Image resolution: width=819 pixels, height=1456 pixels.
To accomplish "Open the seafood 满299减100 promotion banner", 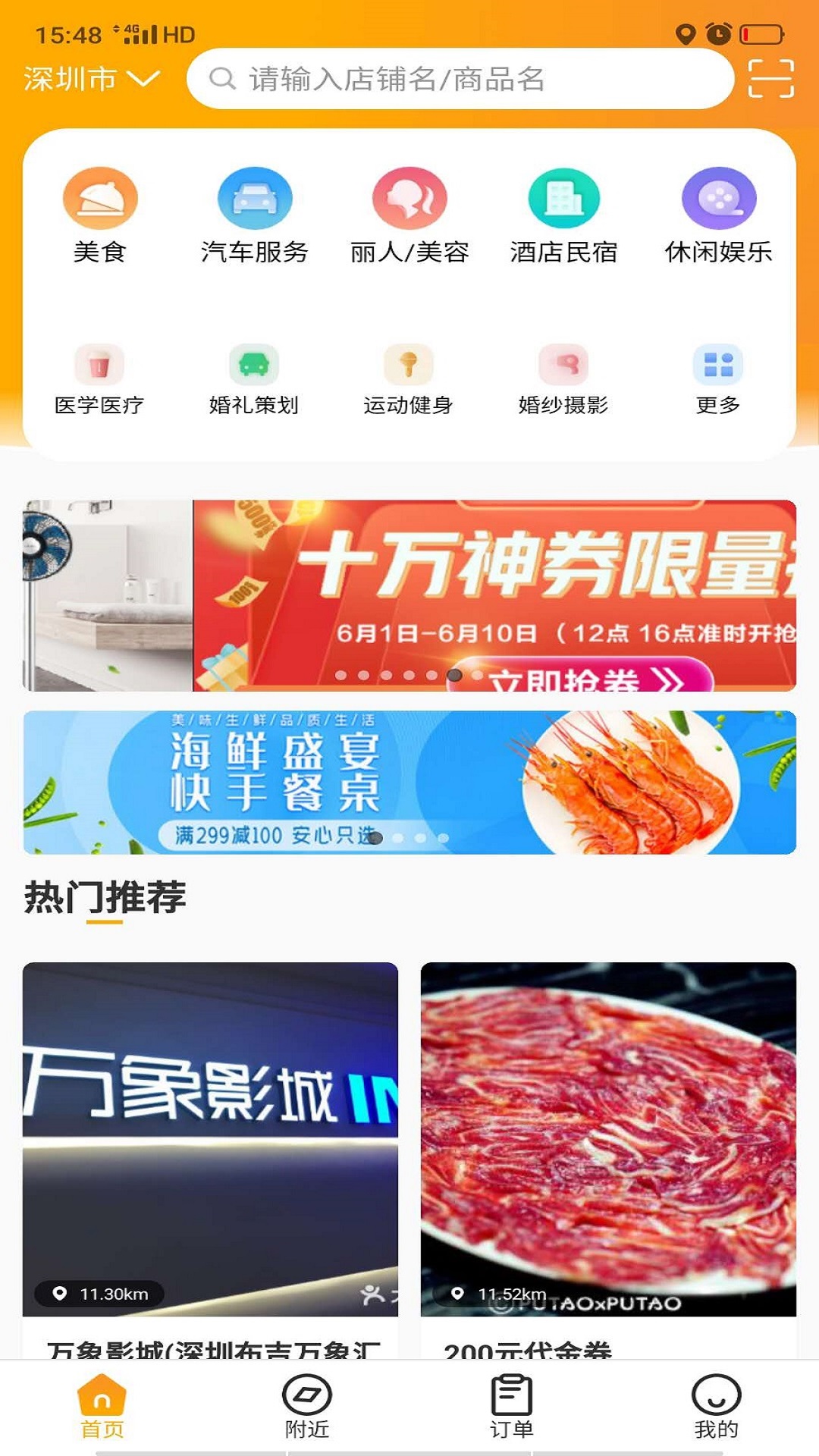I will (409, 778).
